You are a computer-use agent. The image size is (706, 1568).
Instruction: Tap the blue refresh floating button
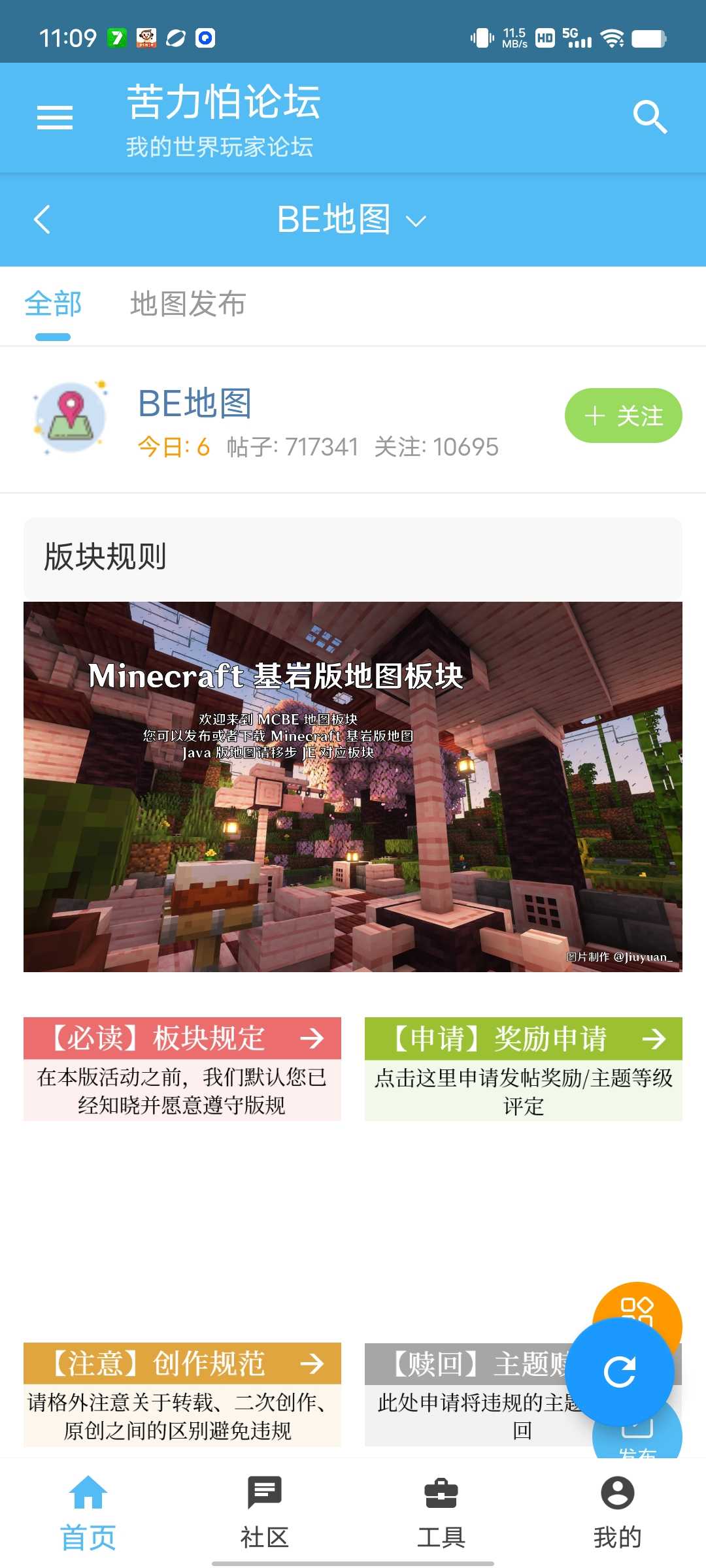619,1371
